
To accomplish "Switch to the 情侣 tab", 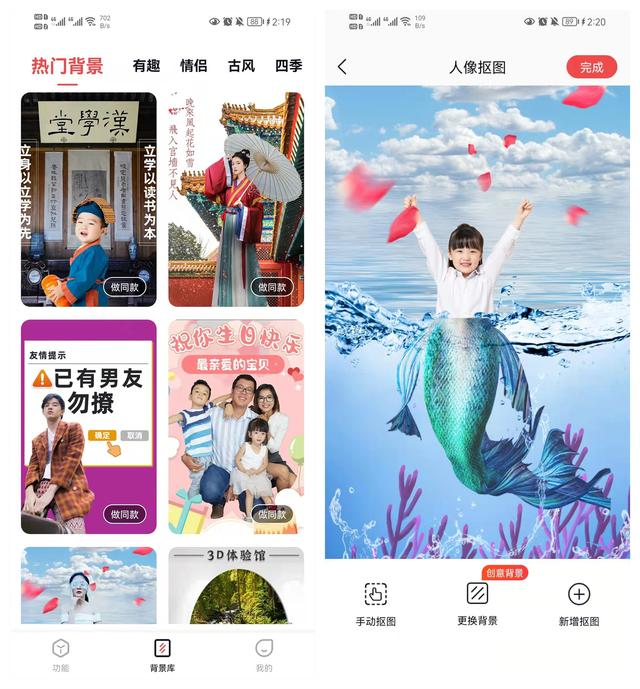I will tap(193, 66).
